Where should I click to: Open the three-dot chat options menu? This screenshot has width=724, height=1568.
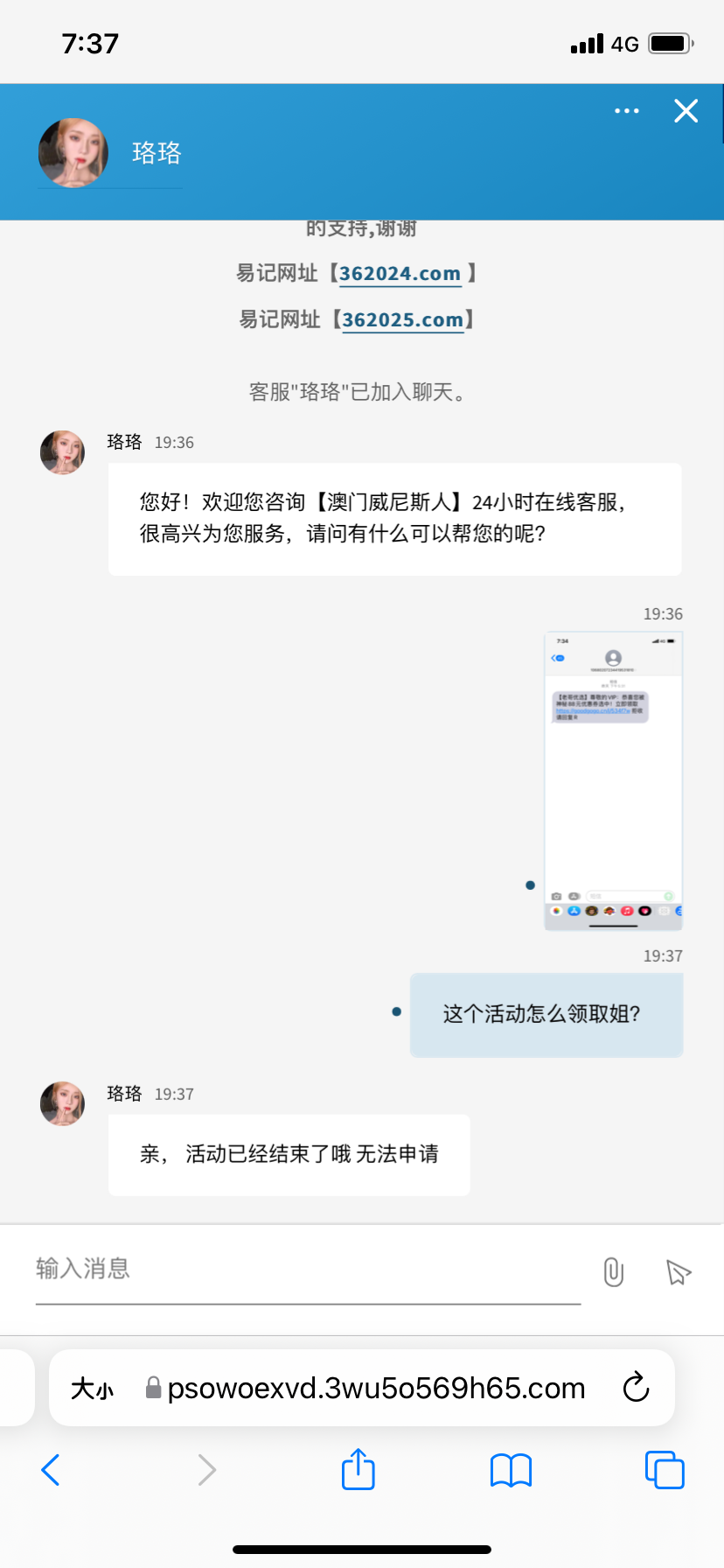click(x=626, y=111)
